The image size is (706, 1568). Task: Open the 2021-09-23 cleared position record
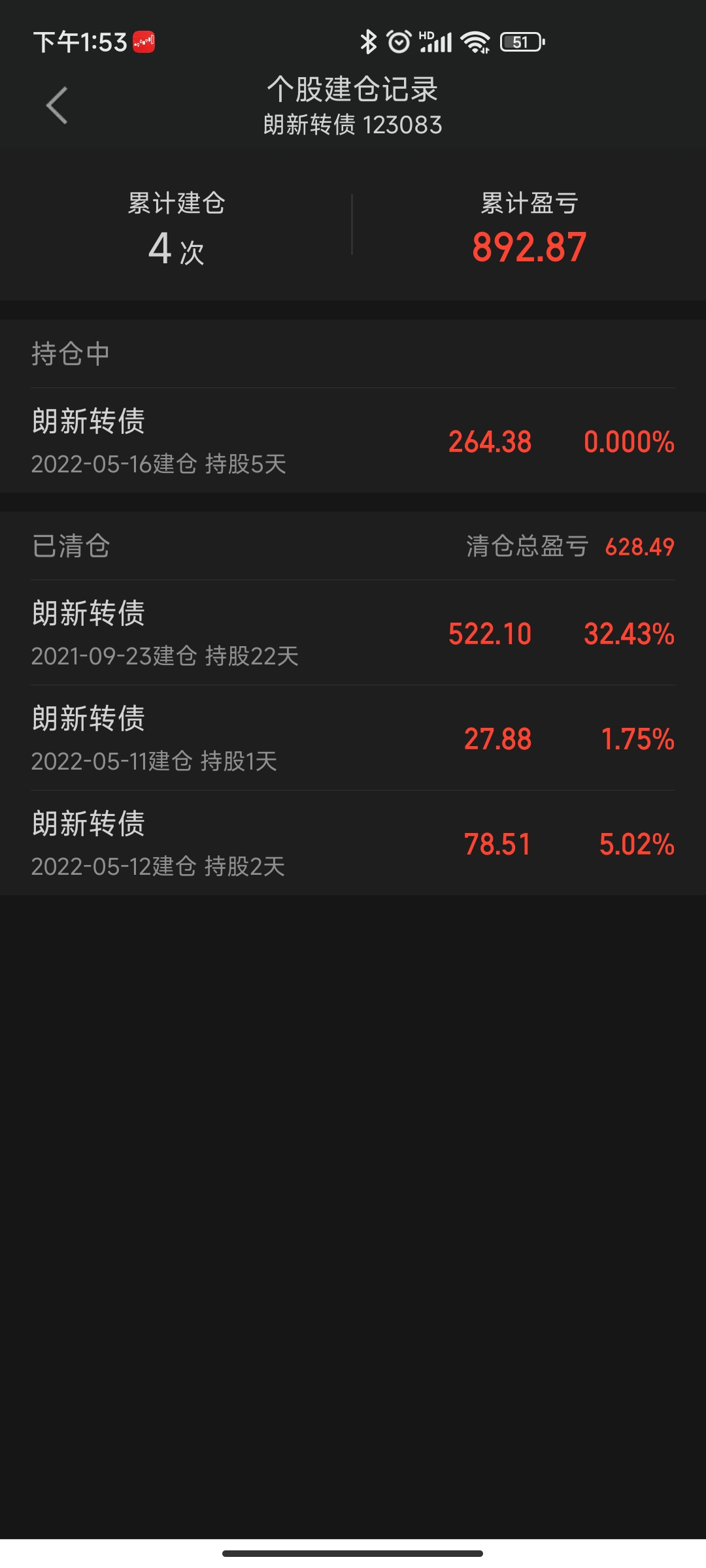[x=353, y=632]
